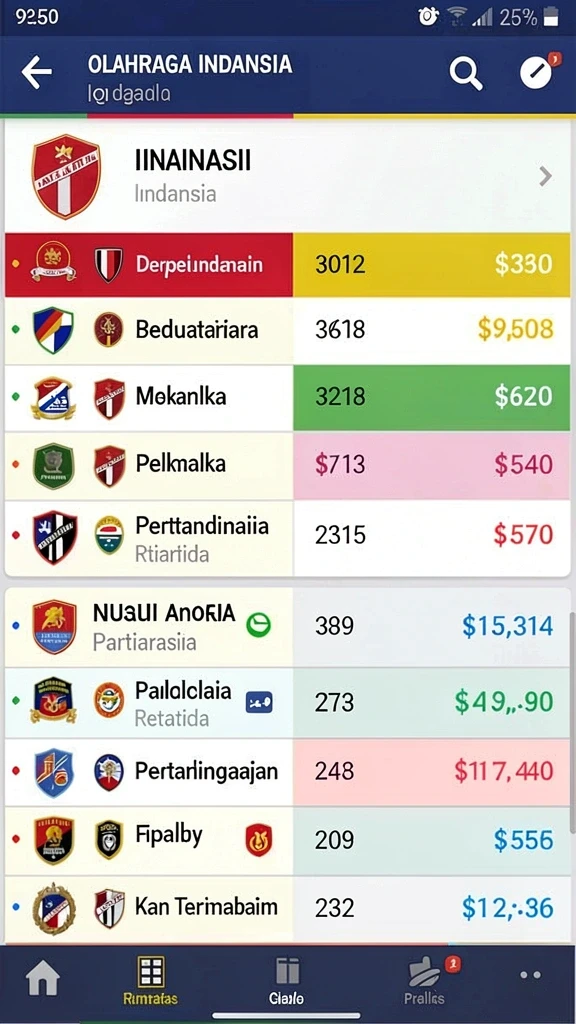Open the more dots tab
The image size is (576, 1024).
point(530,975)
